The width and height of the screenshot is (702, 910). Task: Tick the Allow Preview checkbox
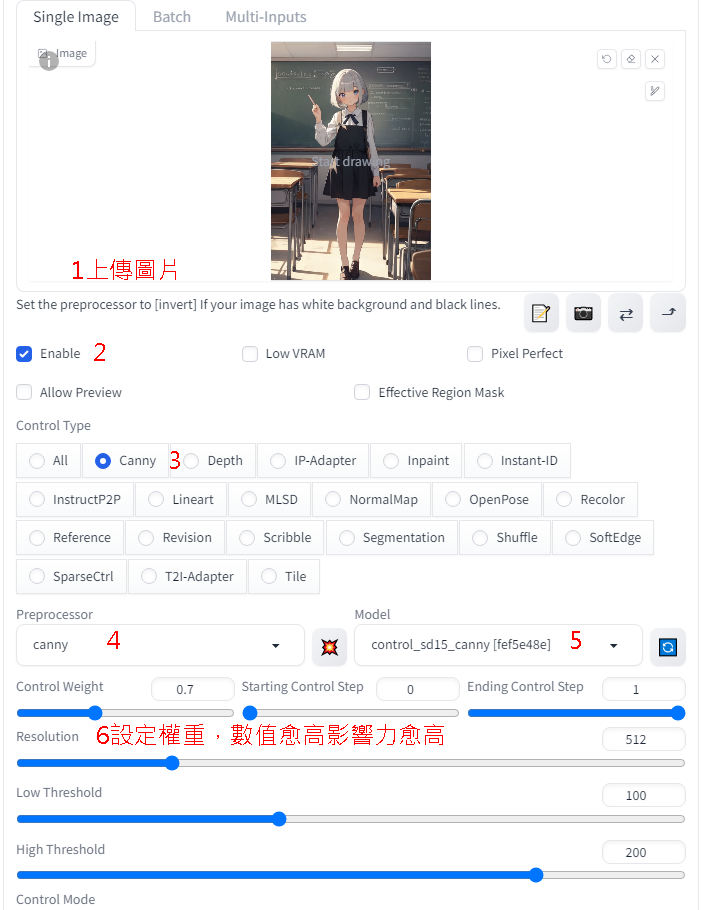[24, 393]
